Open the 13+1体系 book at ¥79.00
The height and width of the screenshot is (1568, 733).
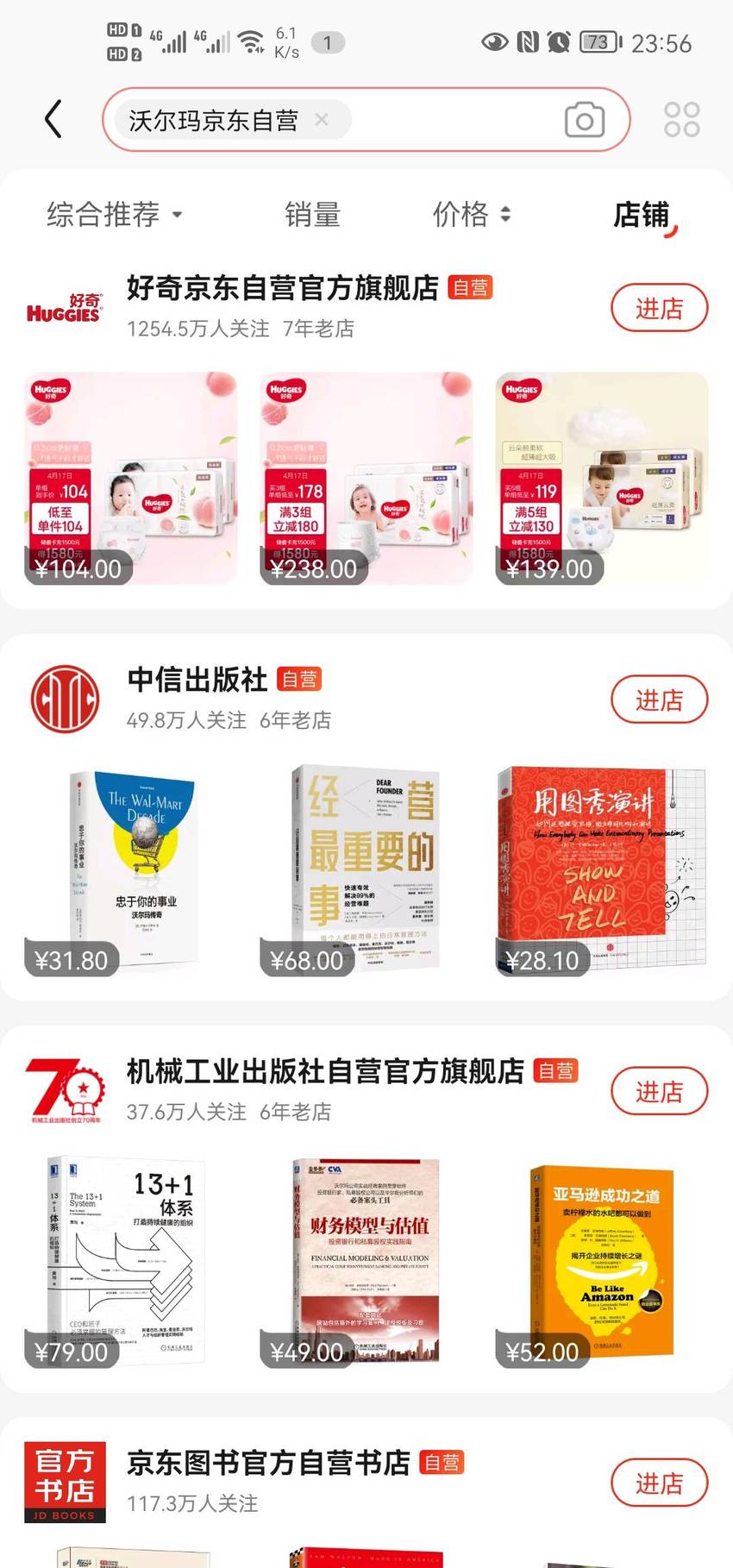pyautogui.click(x=131, y=1261)
